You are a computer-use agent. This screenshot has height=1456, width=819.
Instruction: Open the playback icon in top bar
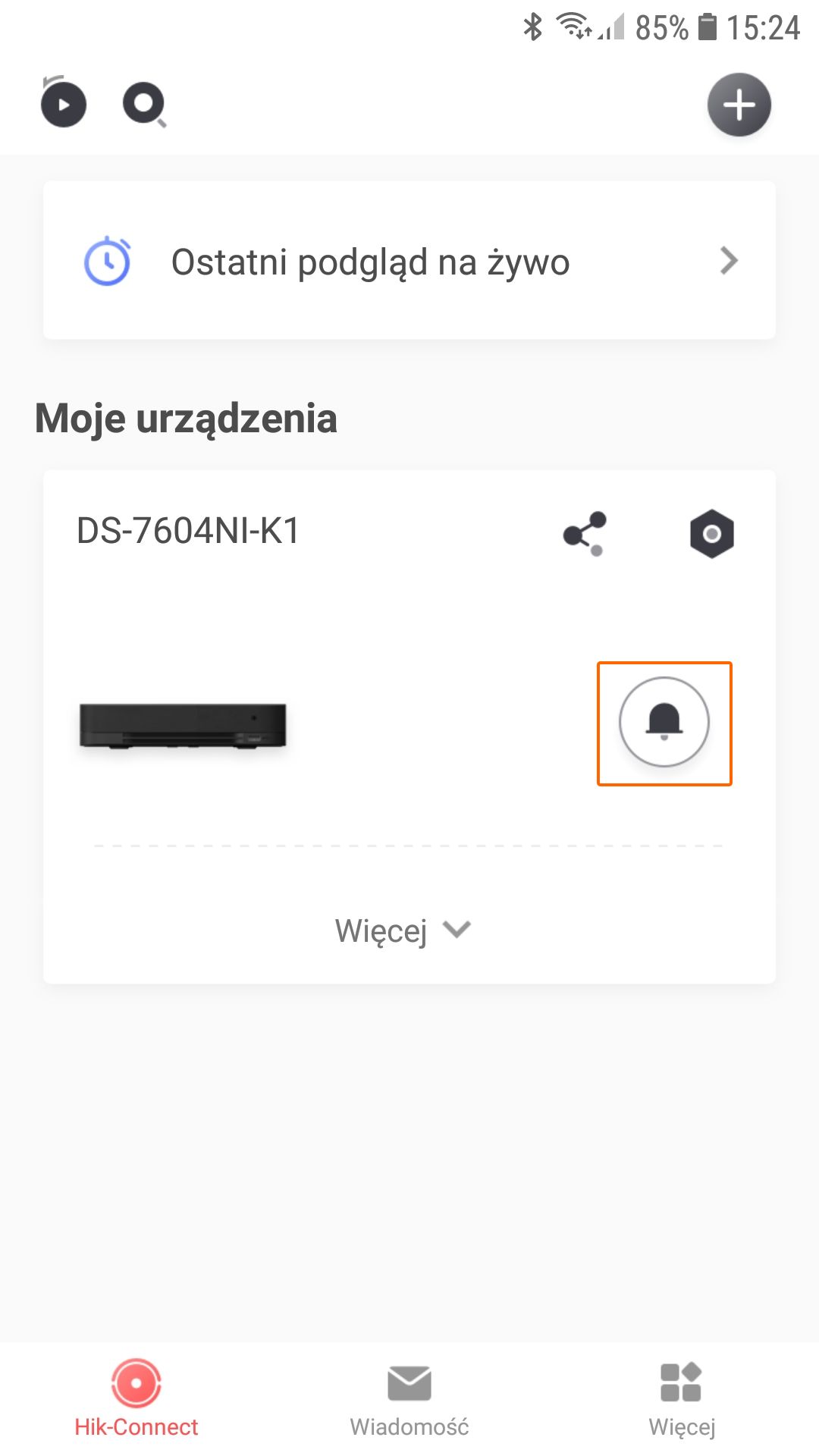(63, 103)
